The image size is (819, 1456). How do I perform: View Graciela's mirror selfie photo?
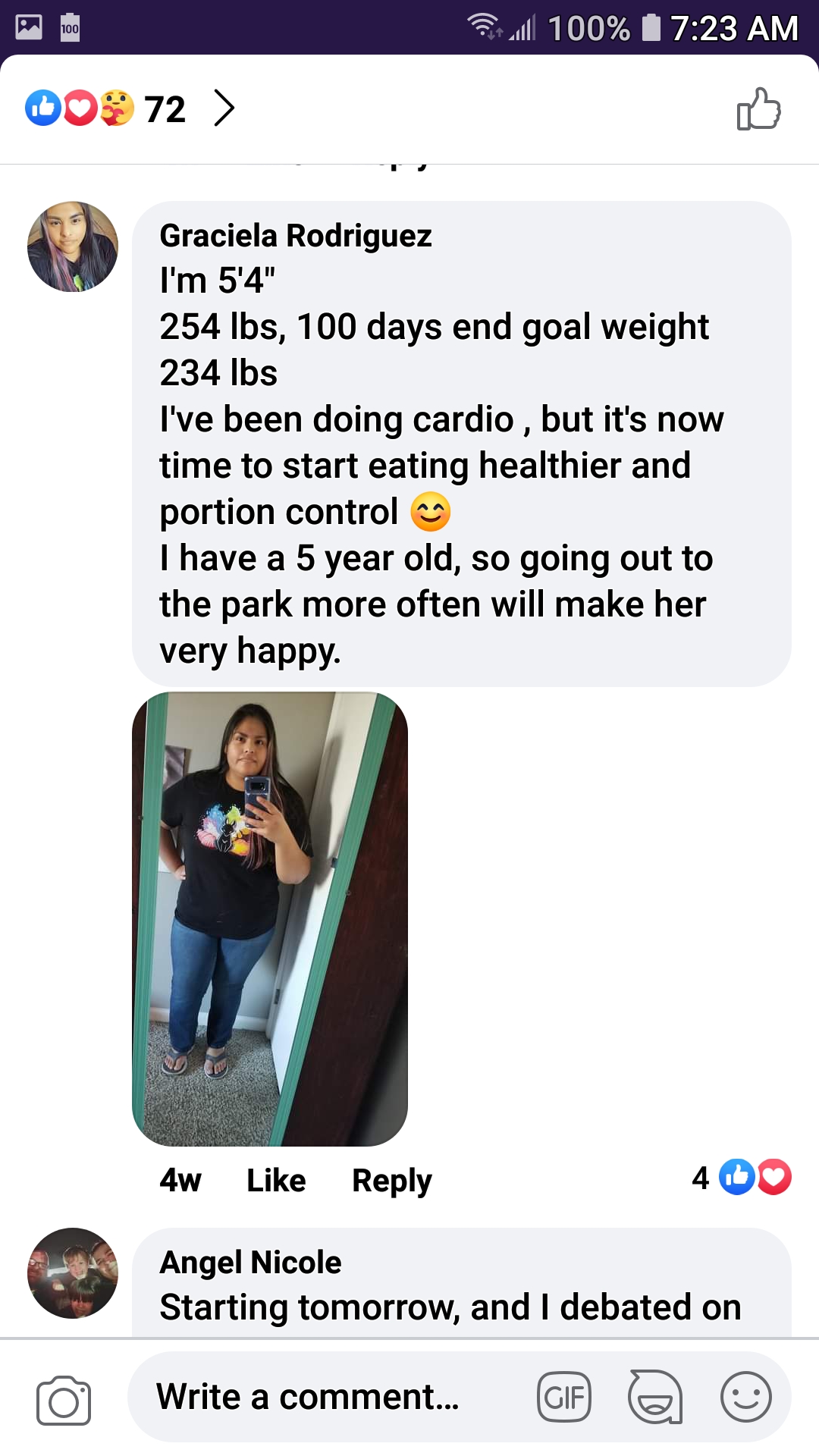click(270, 918)
